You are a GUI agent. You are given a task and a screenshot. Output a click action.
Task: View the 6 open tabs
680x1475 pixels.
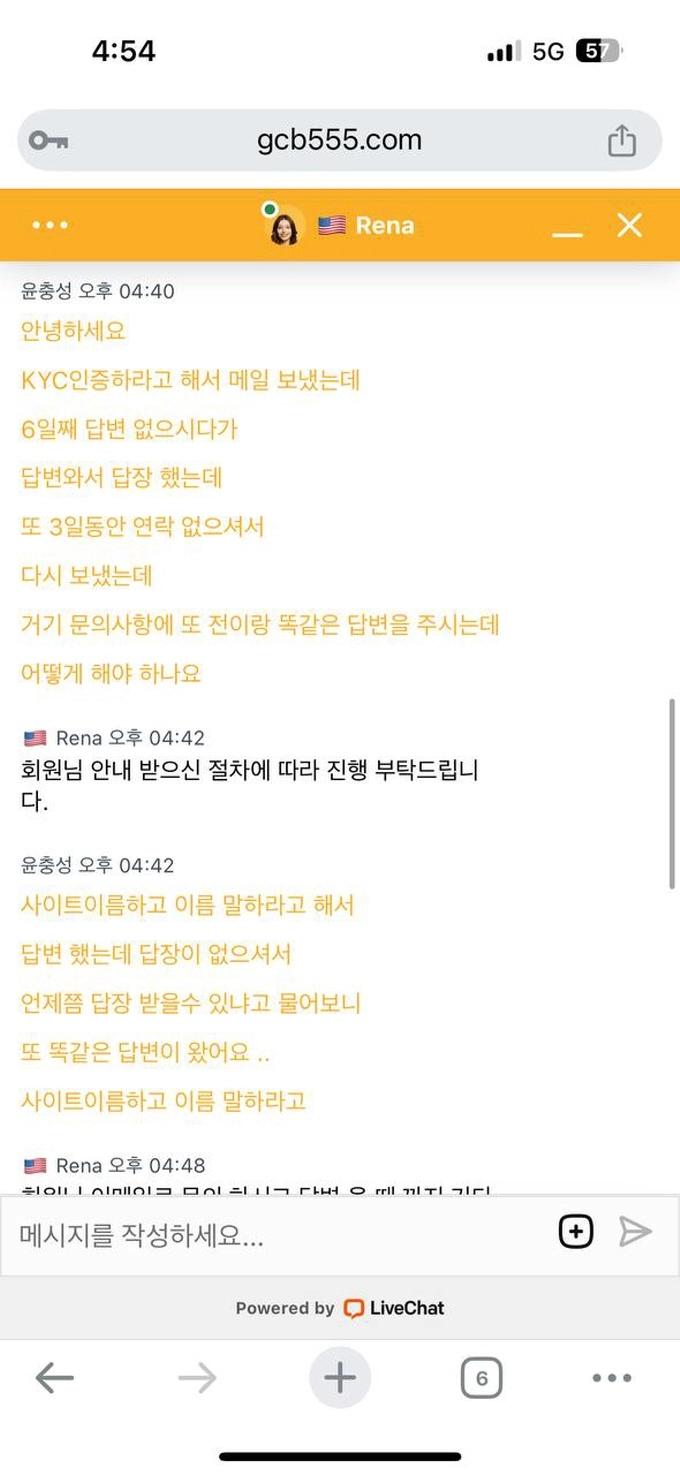click(481, 1379)
